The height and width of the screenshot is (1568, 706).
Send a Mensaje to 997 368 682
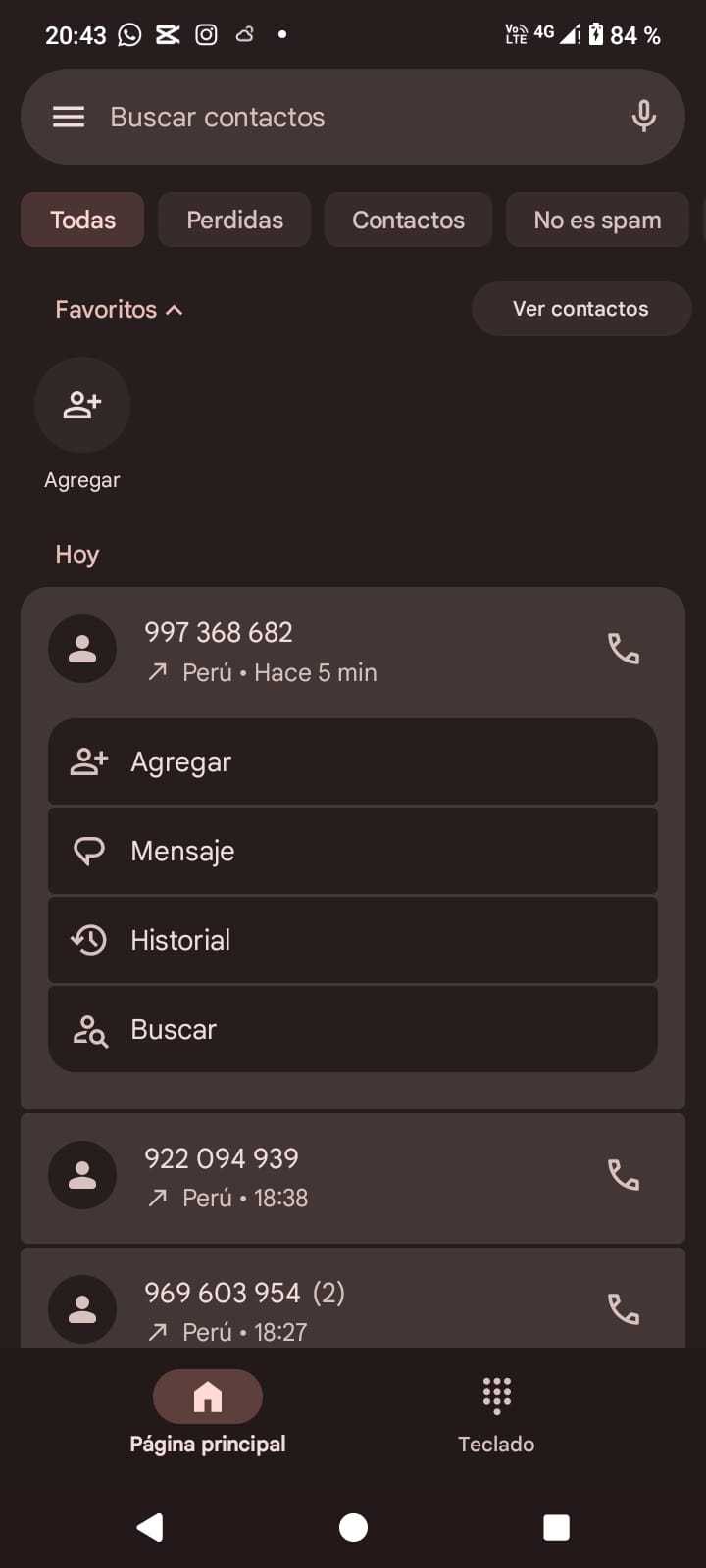[x=352, y=851]
